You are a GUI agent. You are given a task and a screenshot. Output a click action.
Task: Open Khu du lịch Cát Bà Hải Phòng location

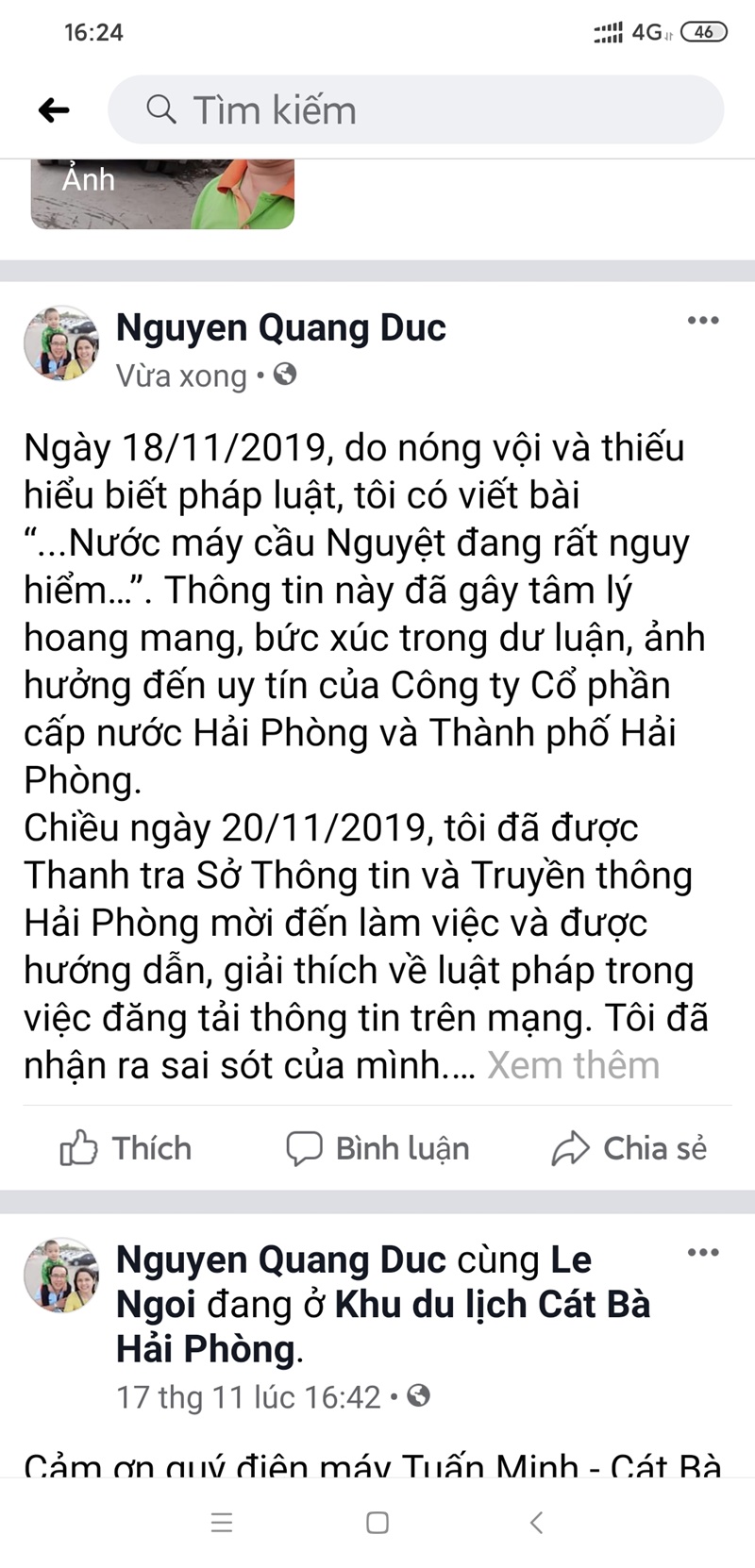point(491,1306)
